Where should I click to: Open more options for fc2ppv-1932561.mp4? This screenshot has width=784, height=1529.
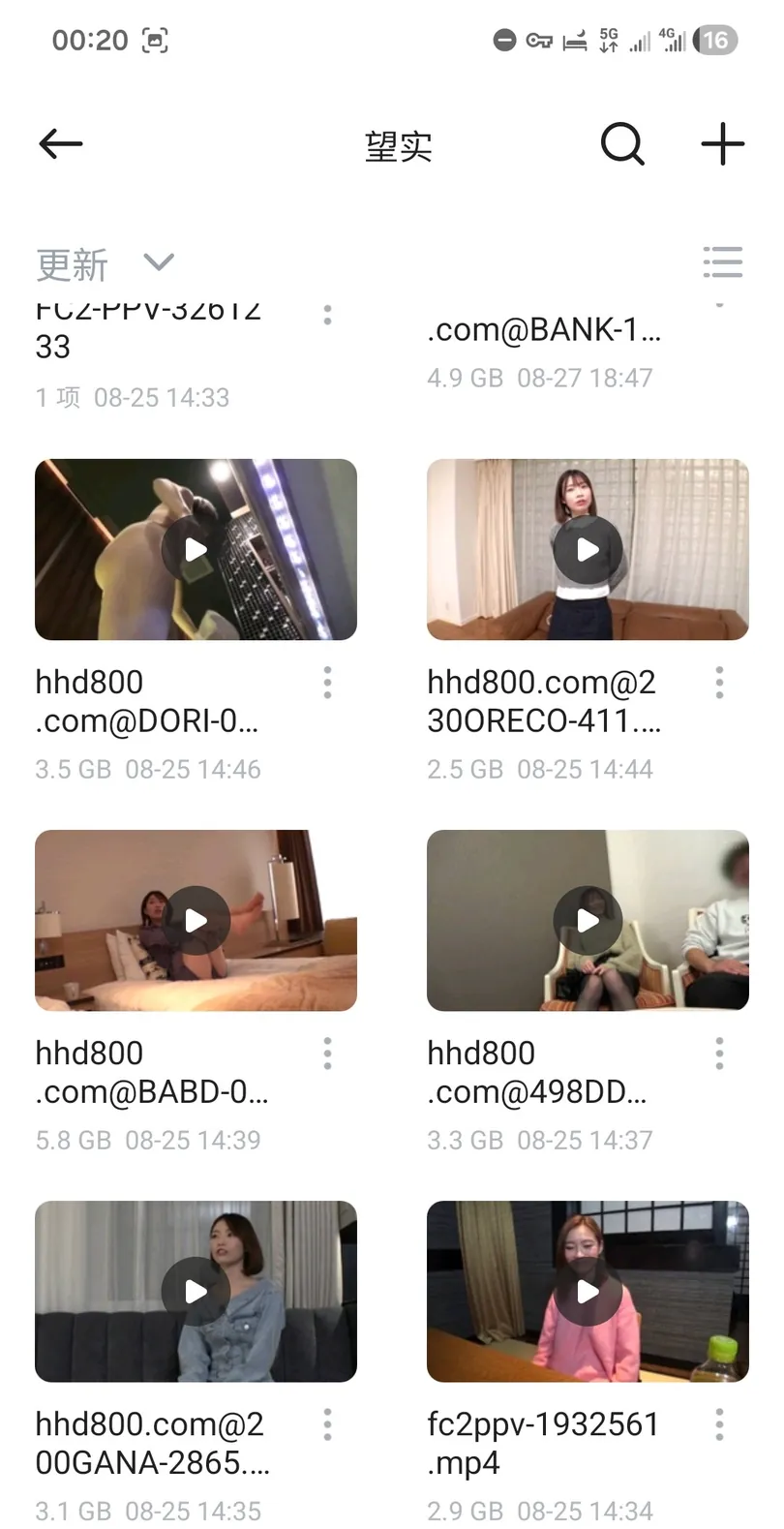pyautogui.click(x=719, y=1424)
